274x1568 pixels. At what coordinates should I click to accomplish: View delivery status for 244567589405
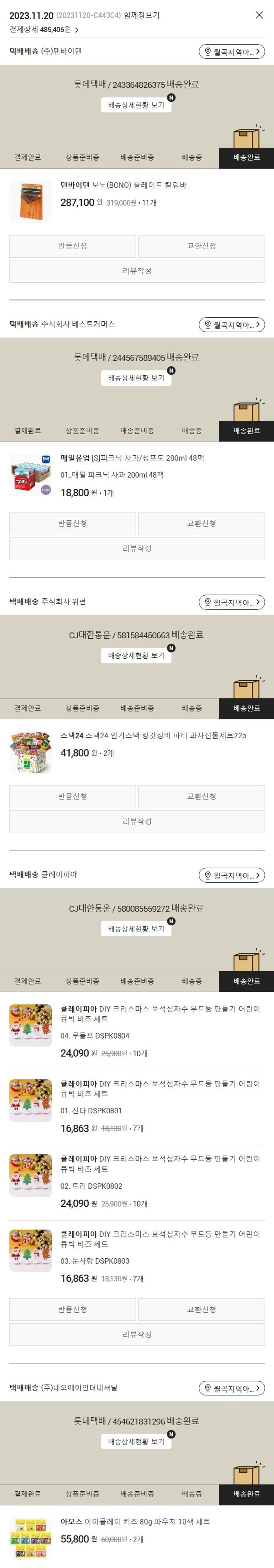click(x=136, y=378)
